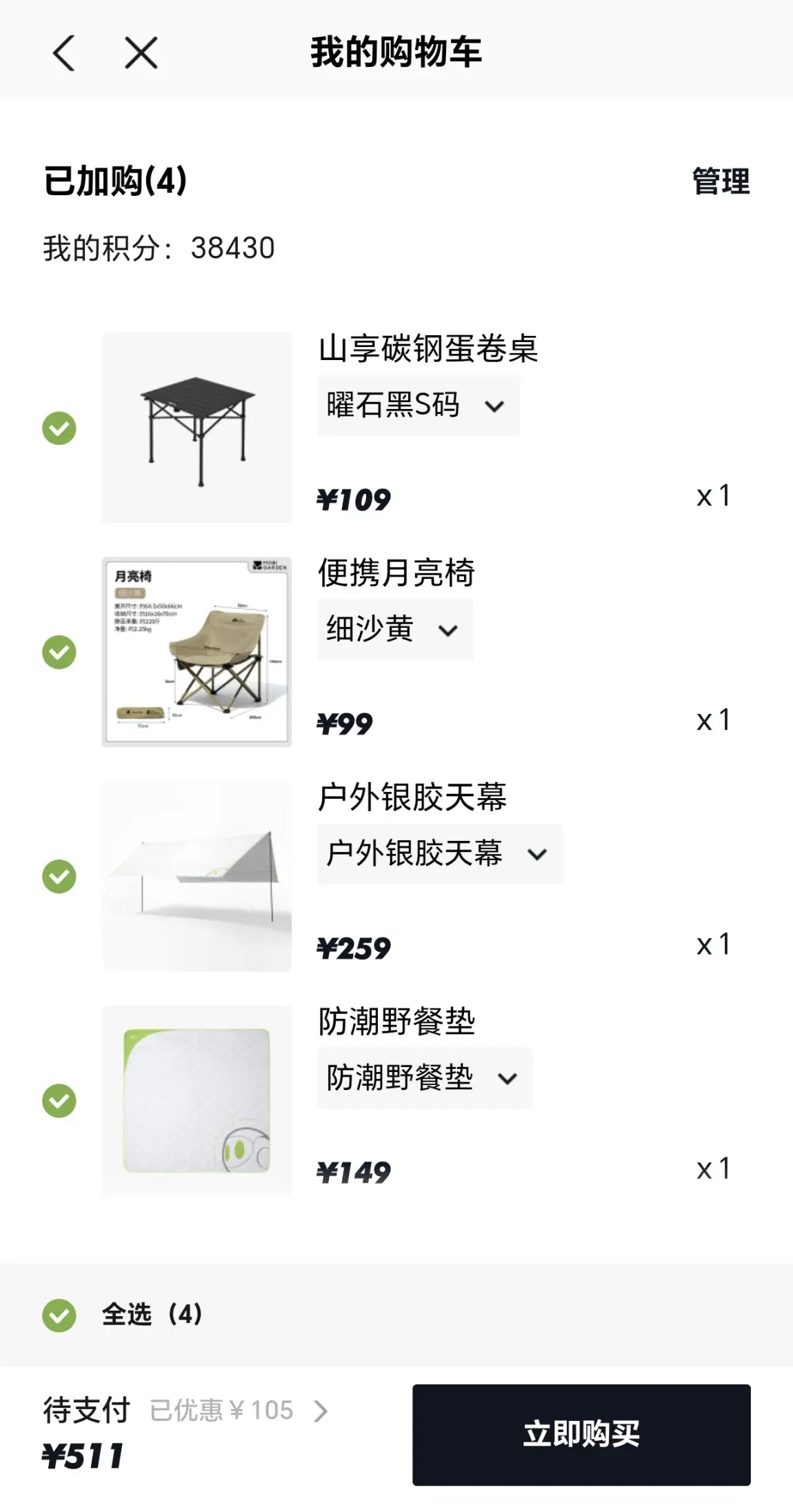View the 防潮野餐垫 product thumbnail
The width and height of the screenshot is (793, 1512).
[x=197, y=1100]
